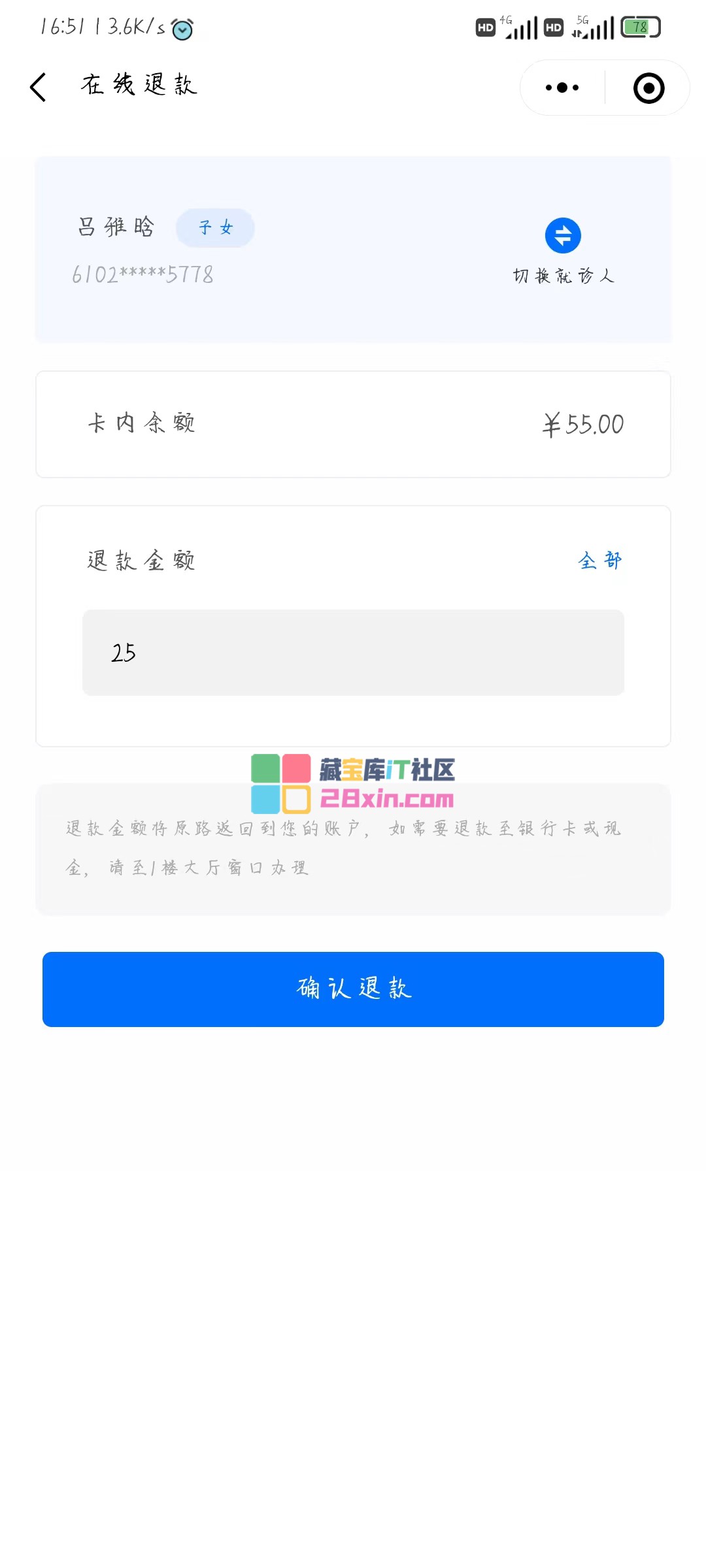The height and width of the screenshot is (1568, 706).
Task: Confirm with the 确认退款 button
Action: tap(353, 989)
